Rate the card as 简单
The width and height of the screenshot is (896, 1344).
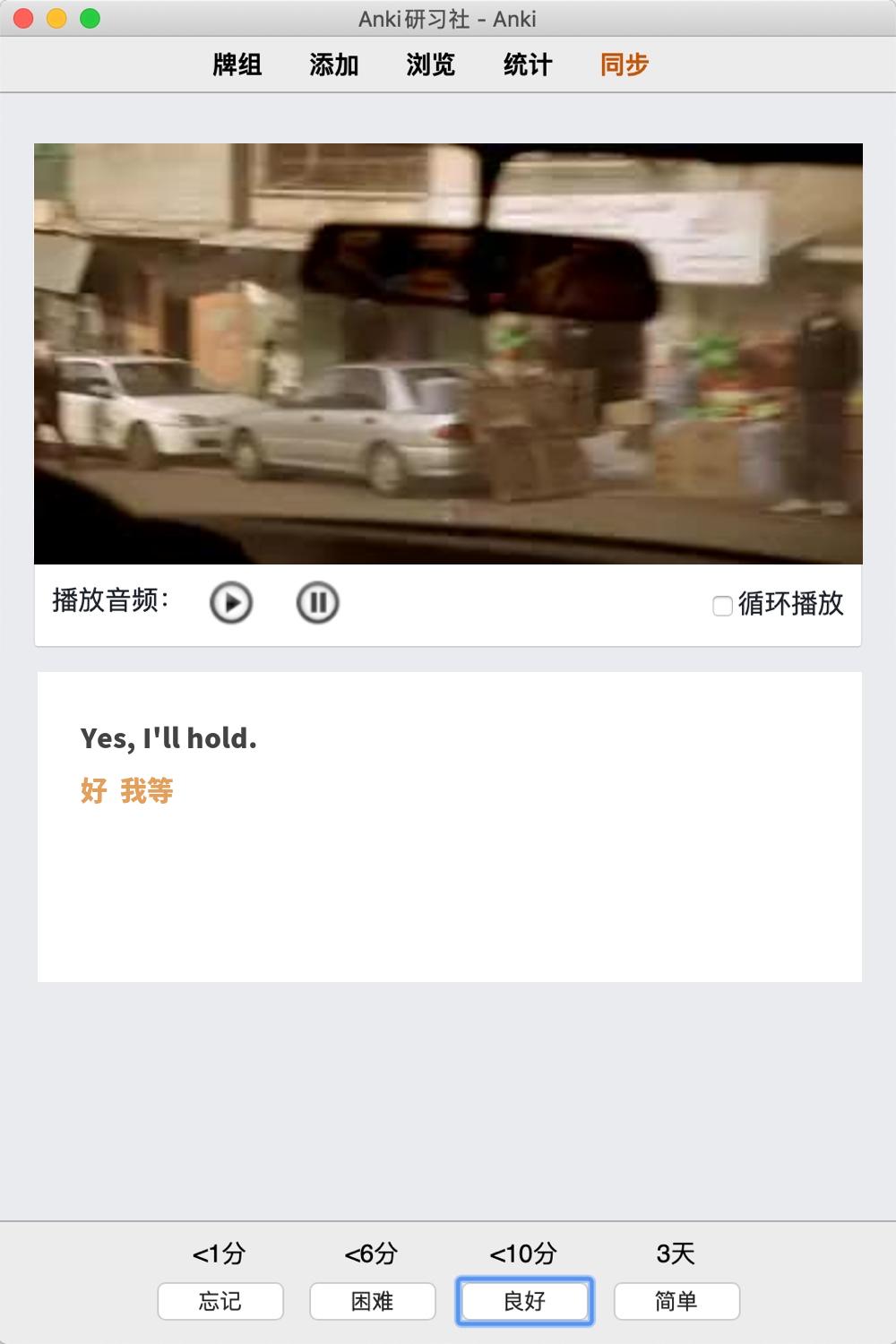pyautogui.click(x=676, y=1301)
